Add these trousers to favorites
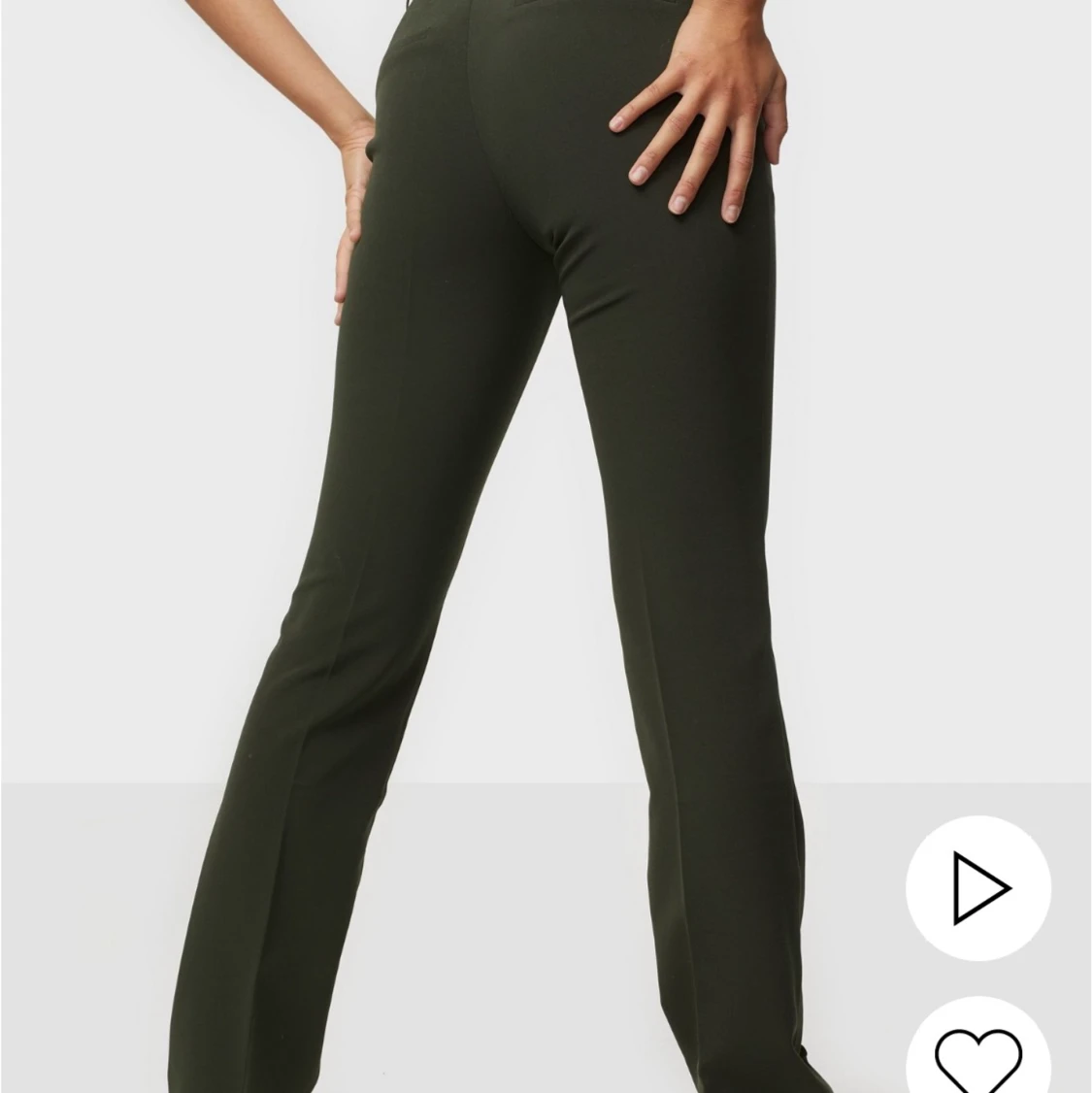The width and height of the screenshot is (1092, 1093). [x=977, y=1052]
